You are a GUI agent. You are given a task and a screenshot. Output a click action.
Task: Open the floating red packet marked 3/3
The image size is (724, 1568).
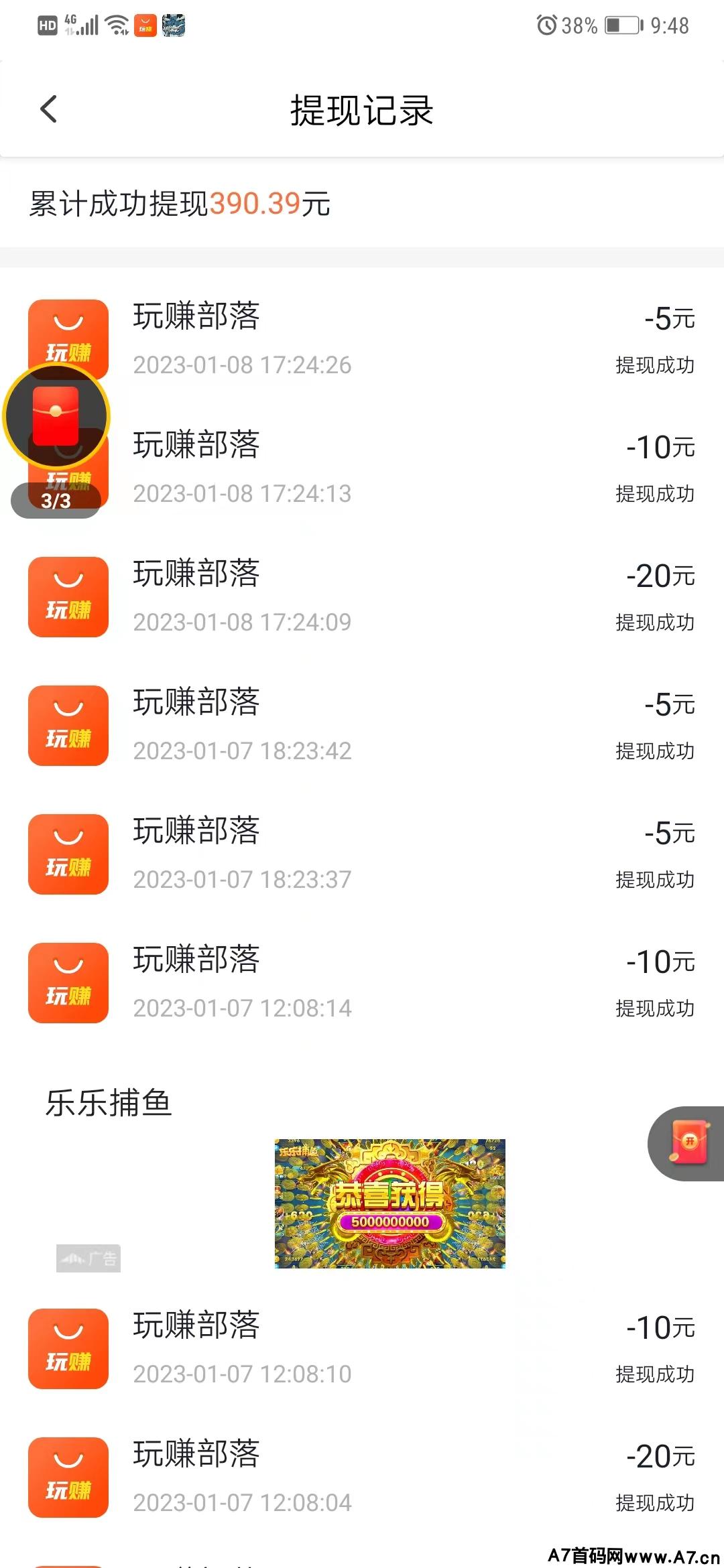coord(56,417)
